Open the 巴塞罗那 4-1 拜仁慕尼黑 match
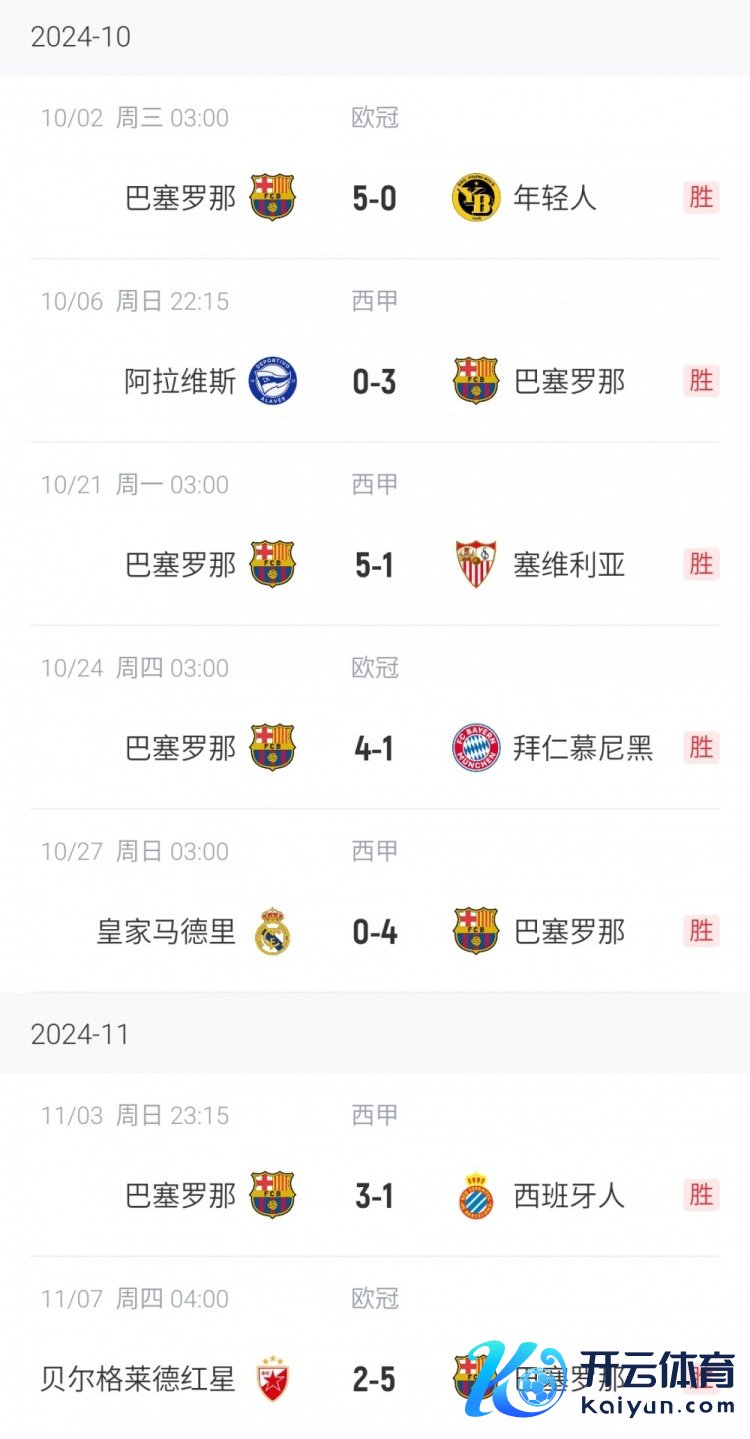The width and height of the screenshot is (750, 1439). pos(375,718)
